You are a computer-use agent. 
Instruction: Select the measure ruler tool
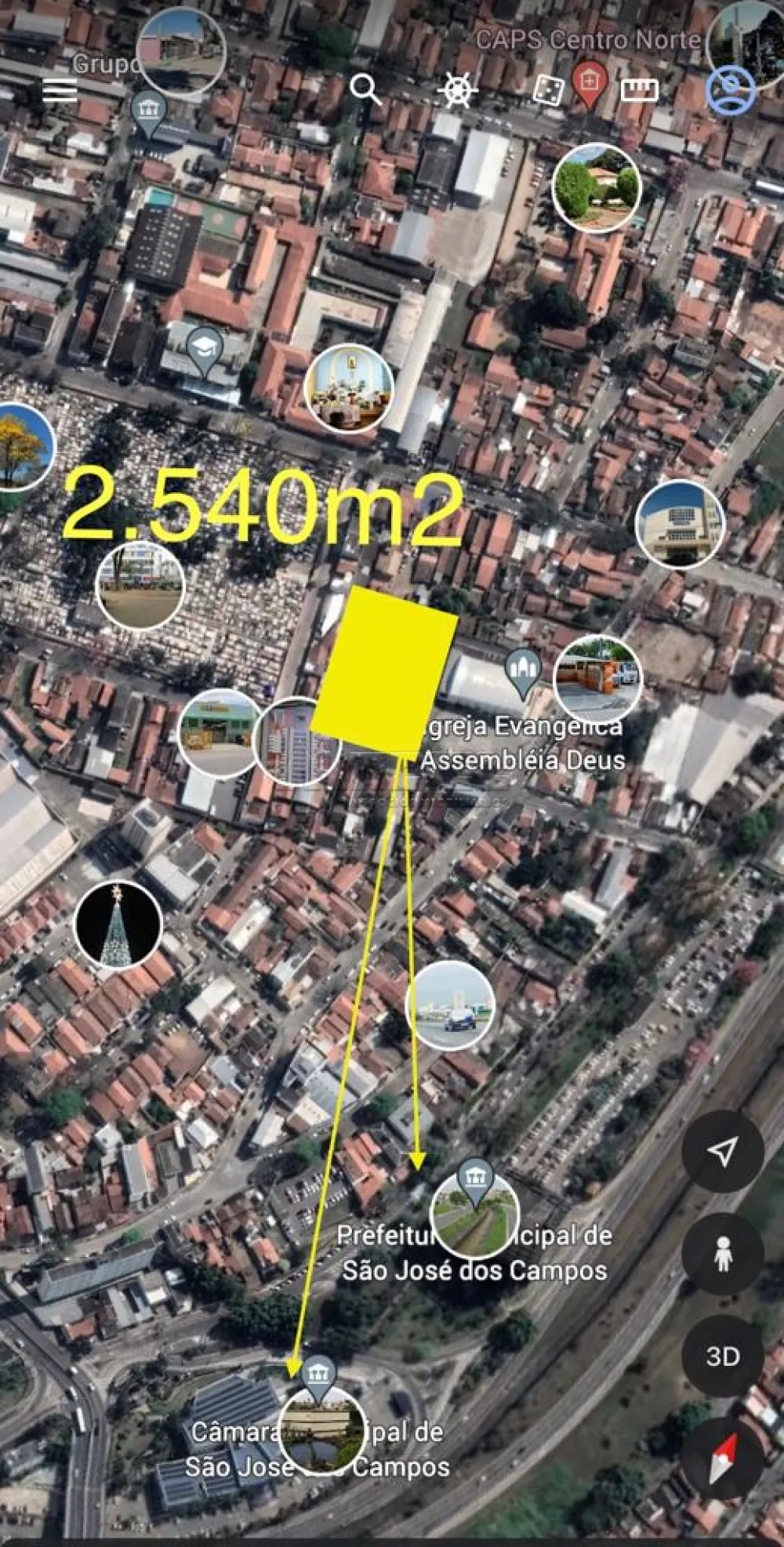640,89
